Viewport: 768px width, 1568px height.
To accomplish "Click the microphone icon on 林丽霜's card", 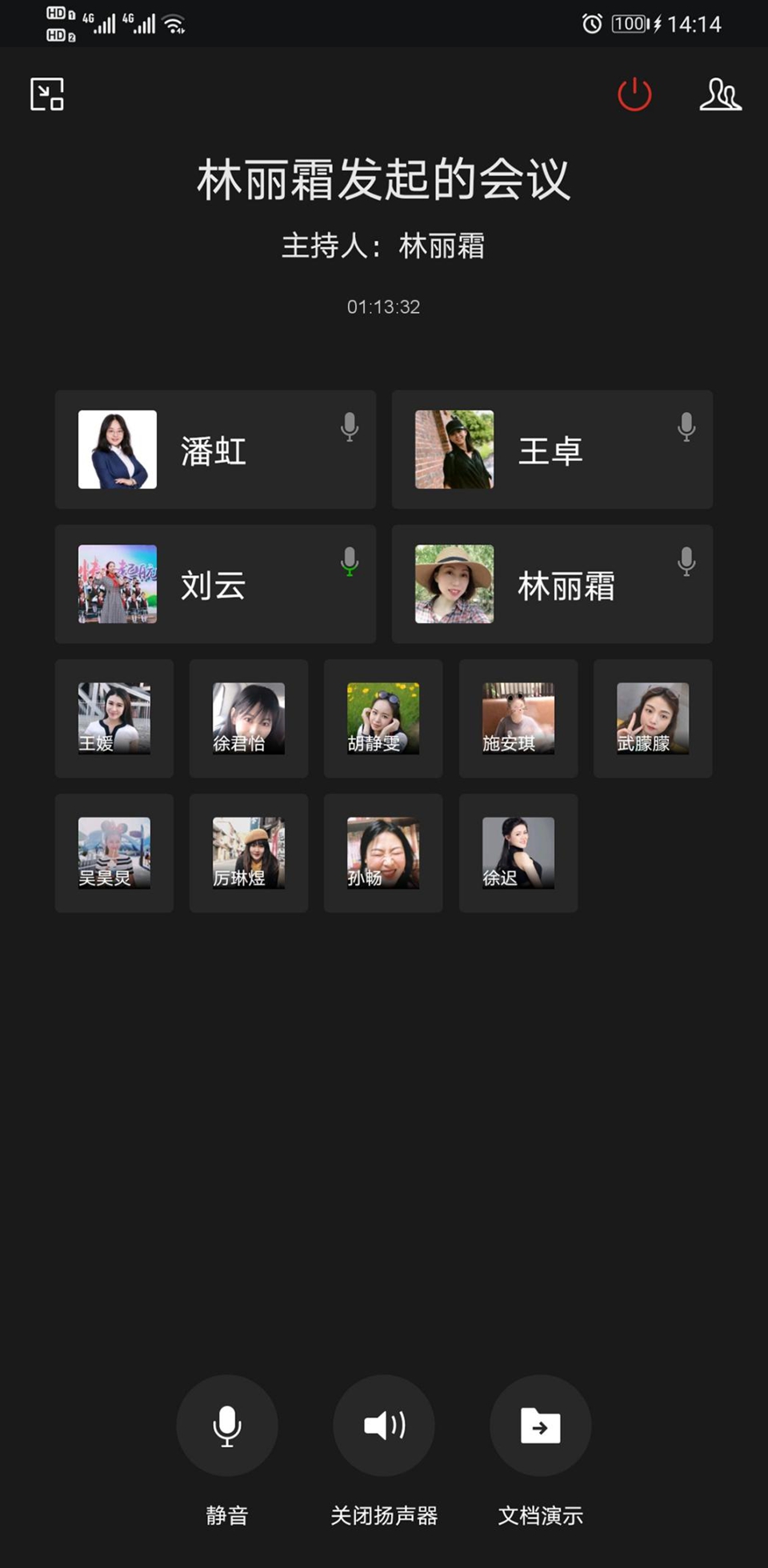I will (x=686, y=562).
